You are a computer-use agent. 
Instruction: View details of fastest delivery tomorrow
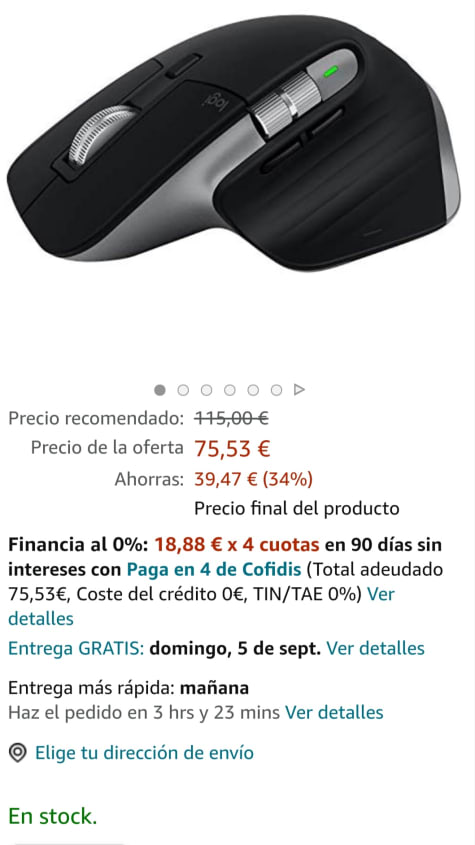334,713
